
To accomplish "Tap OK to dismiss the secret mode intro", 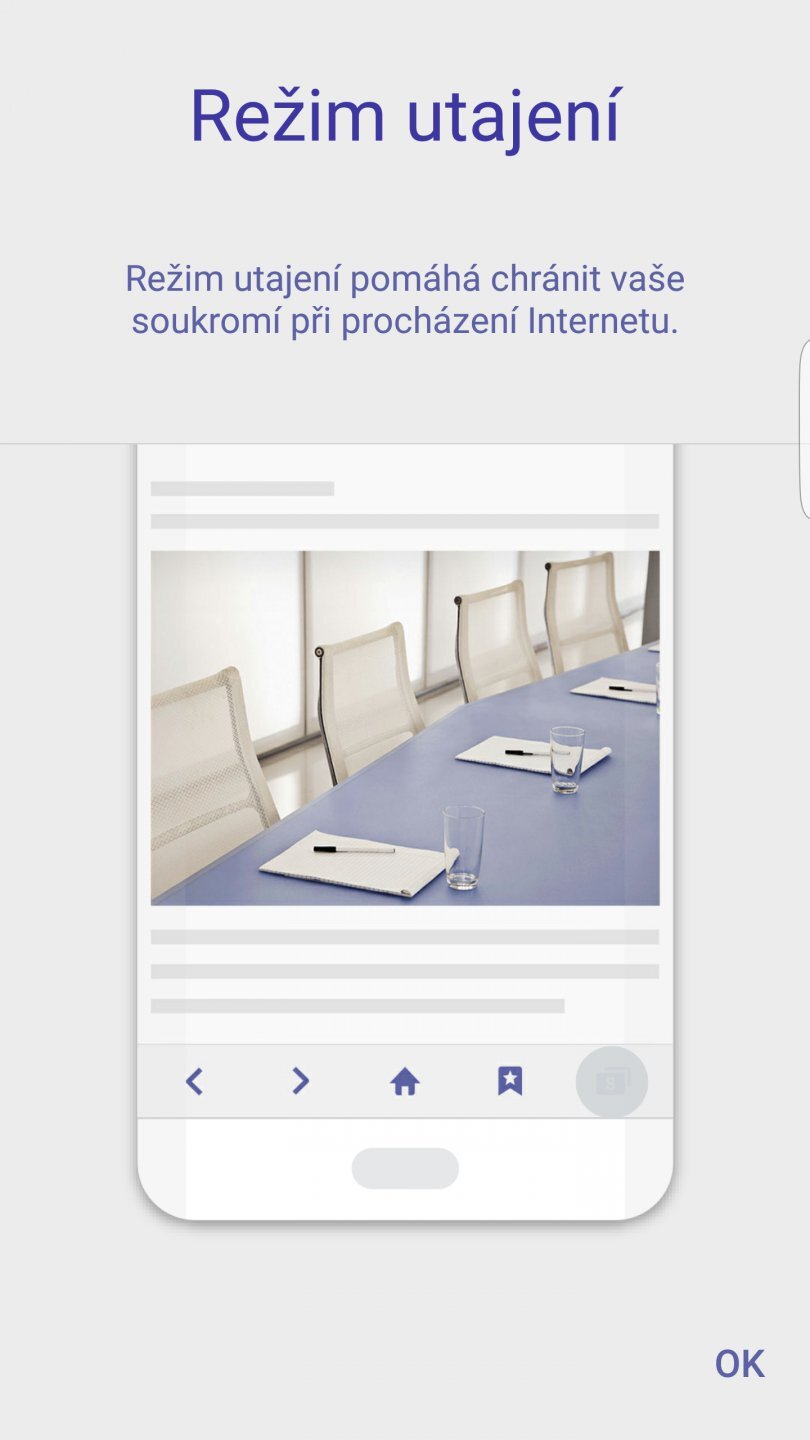I will [x=739, y=1364].
